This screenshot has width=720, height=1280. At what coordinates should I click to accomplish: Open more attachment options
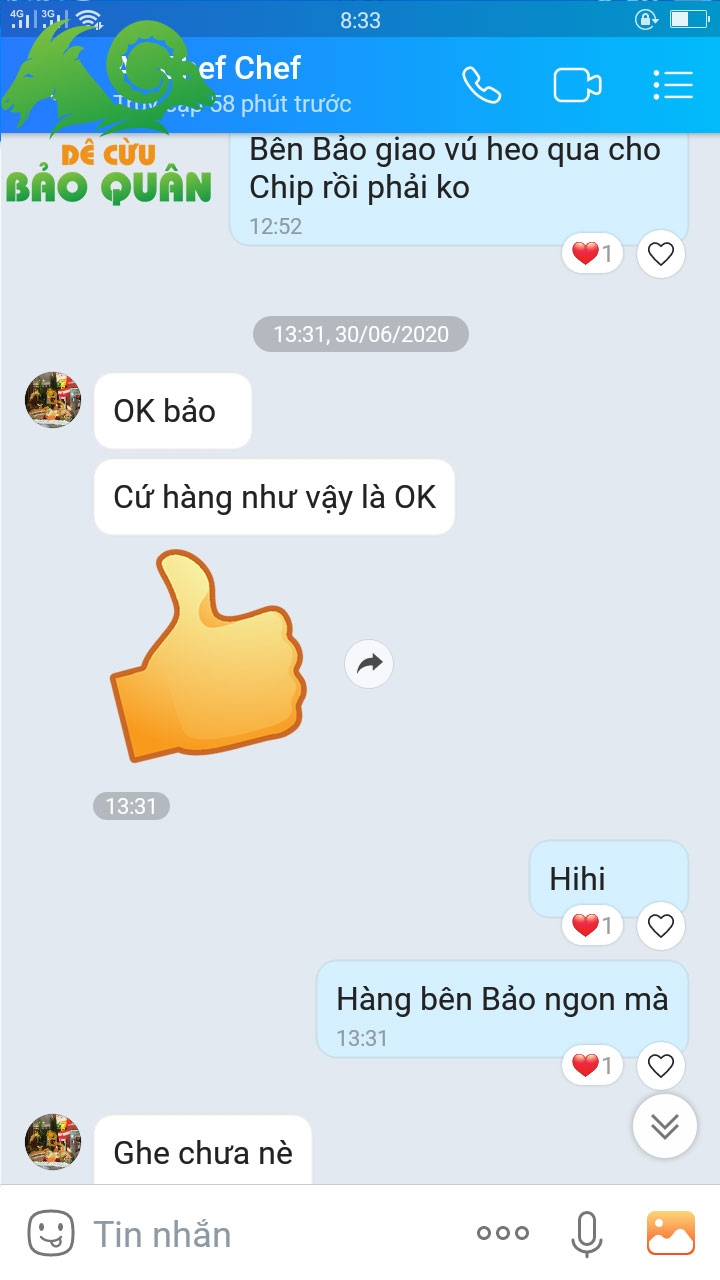pyautogui.click(x=502, y=1233)
